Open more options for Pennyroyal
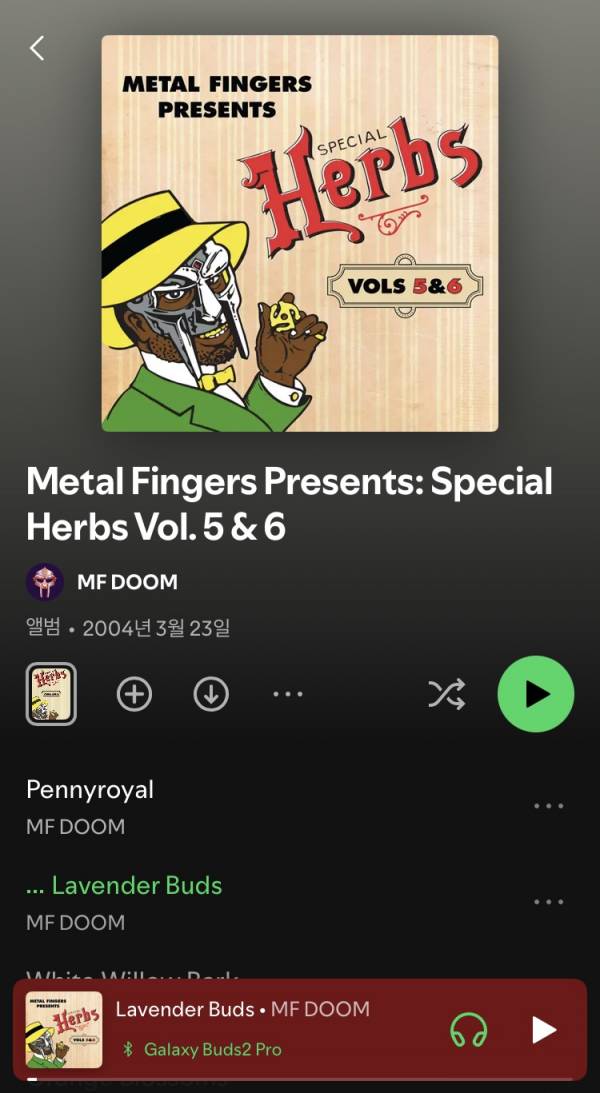The image size is (600, 1093). click(548, 806)
